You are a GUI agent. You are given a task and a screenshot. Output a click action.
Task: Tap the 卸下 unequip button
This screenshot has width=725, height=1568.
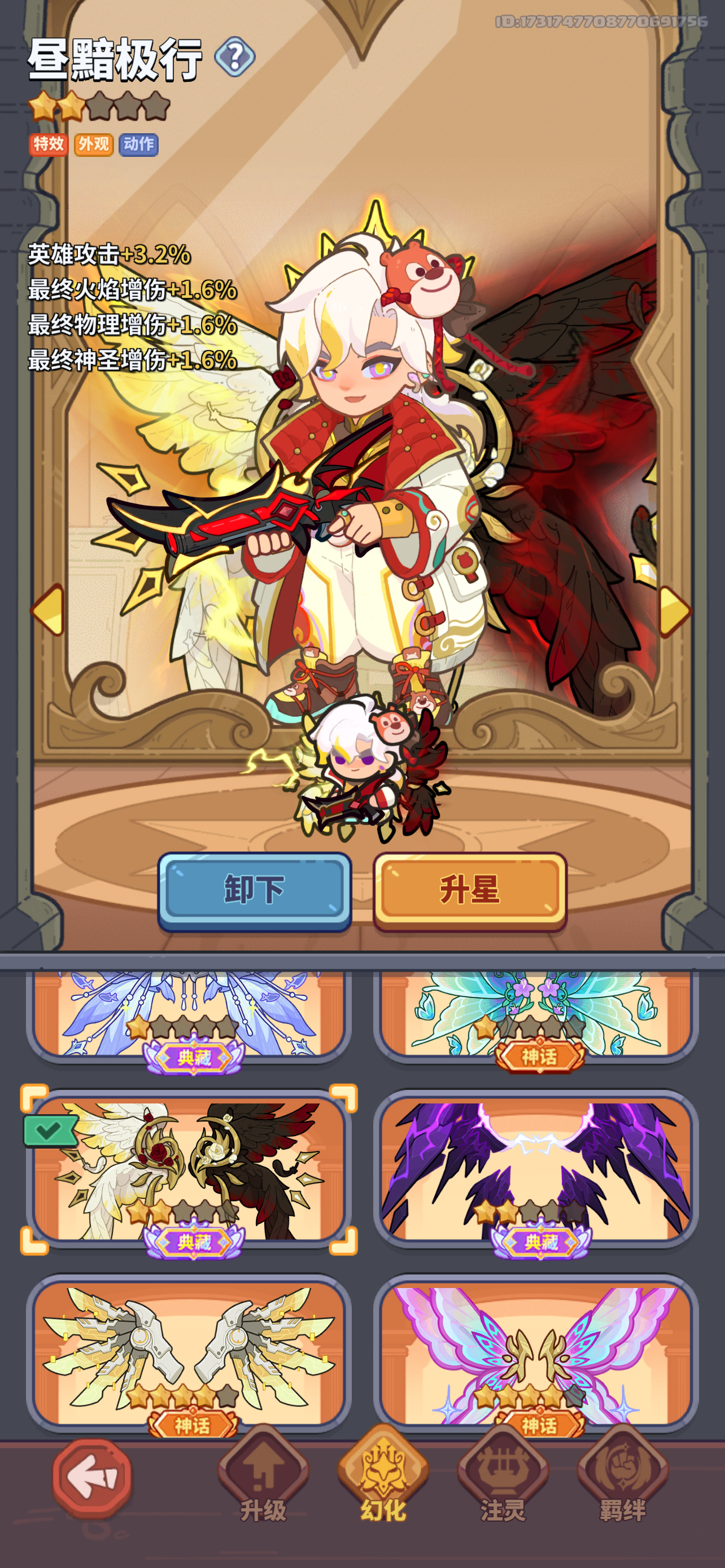click(x=255, y=891)
